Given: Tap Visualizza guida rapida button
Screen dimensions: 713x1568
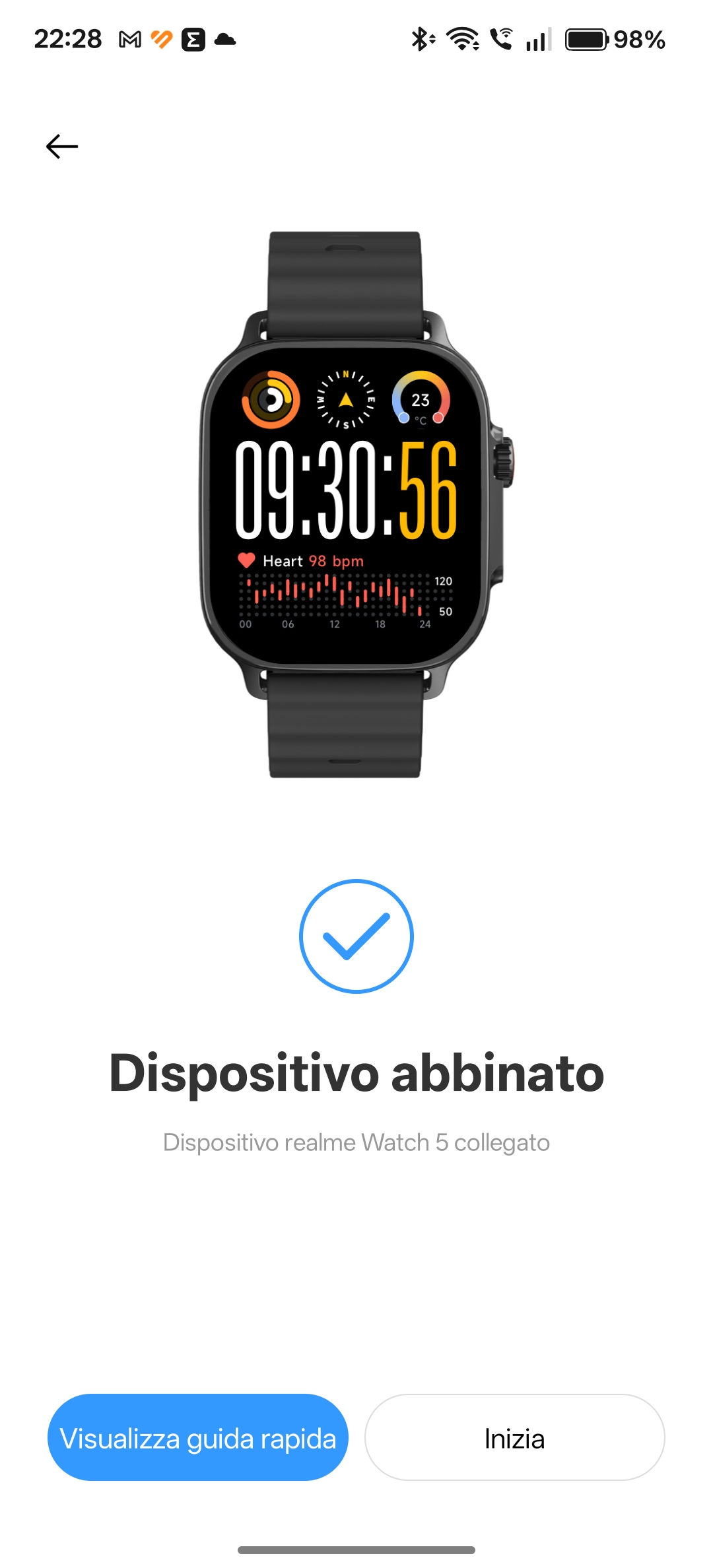Looking at the screenshot, I should 197,1439.
